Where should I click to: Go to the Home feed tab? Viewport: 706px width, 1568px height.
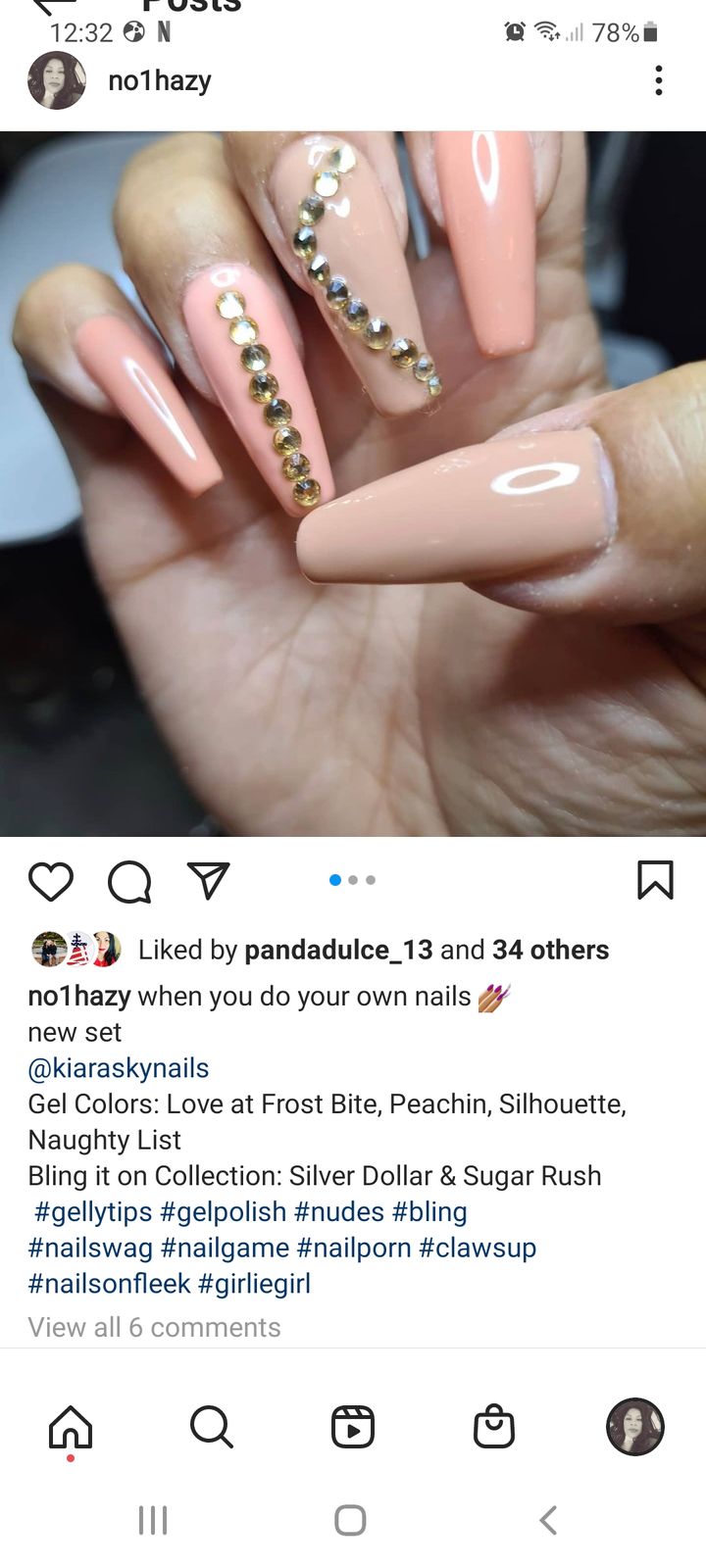[71, 1427]
